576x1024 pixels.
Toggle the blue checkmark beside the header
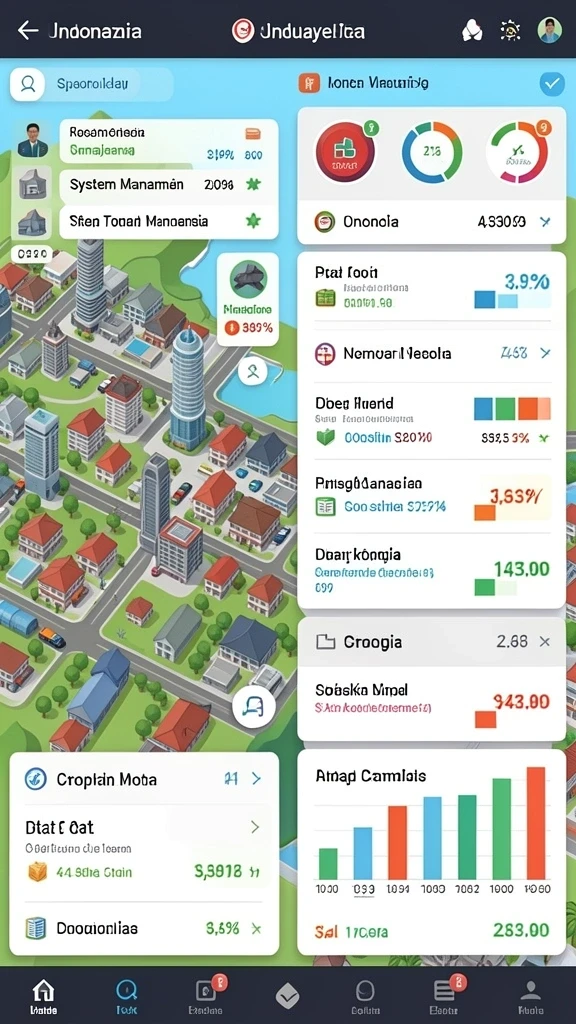552,83
